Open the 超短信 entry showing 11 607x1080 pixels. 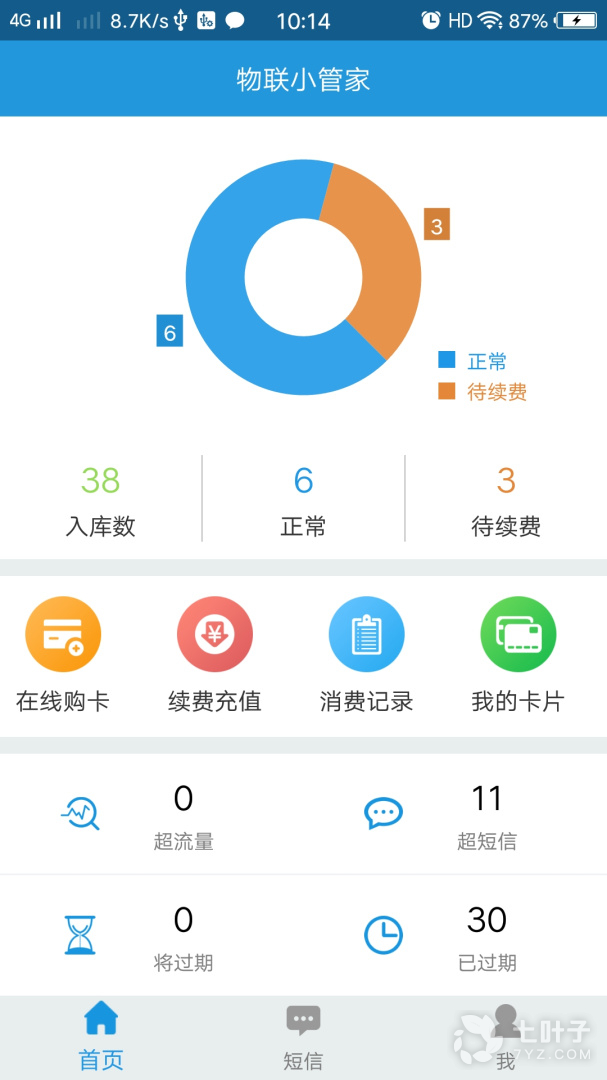(455, 814)
